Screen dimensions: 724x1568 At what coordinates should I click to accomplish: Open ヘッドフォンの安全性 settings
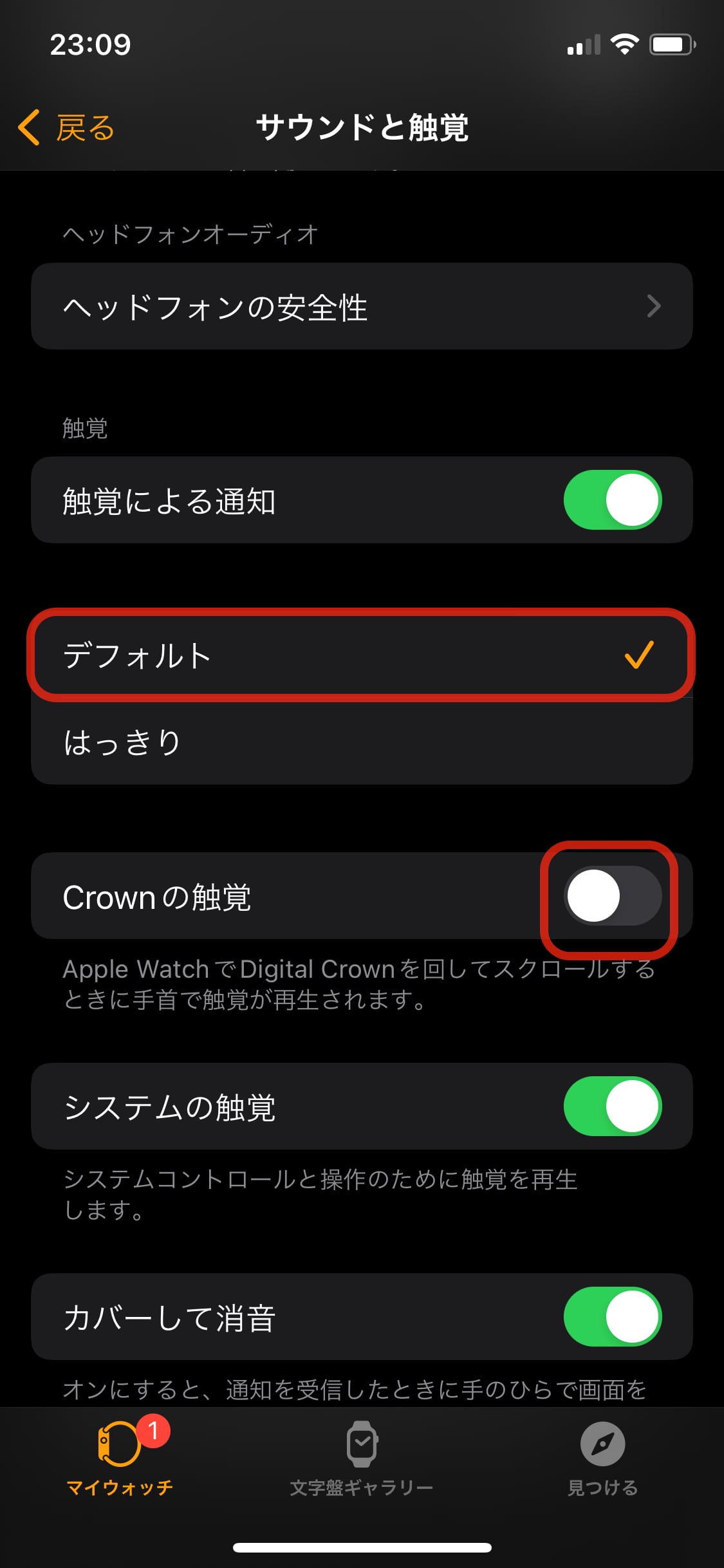(362, 306)
